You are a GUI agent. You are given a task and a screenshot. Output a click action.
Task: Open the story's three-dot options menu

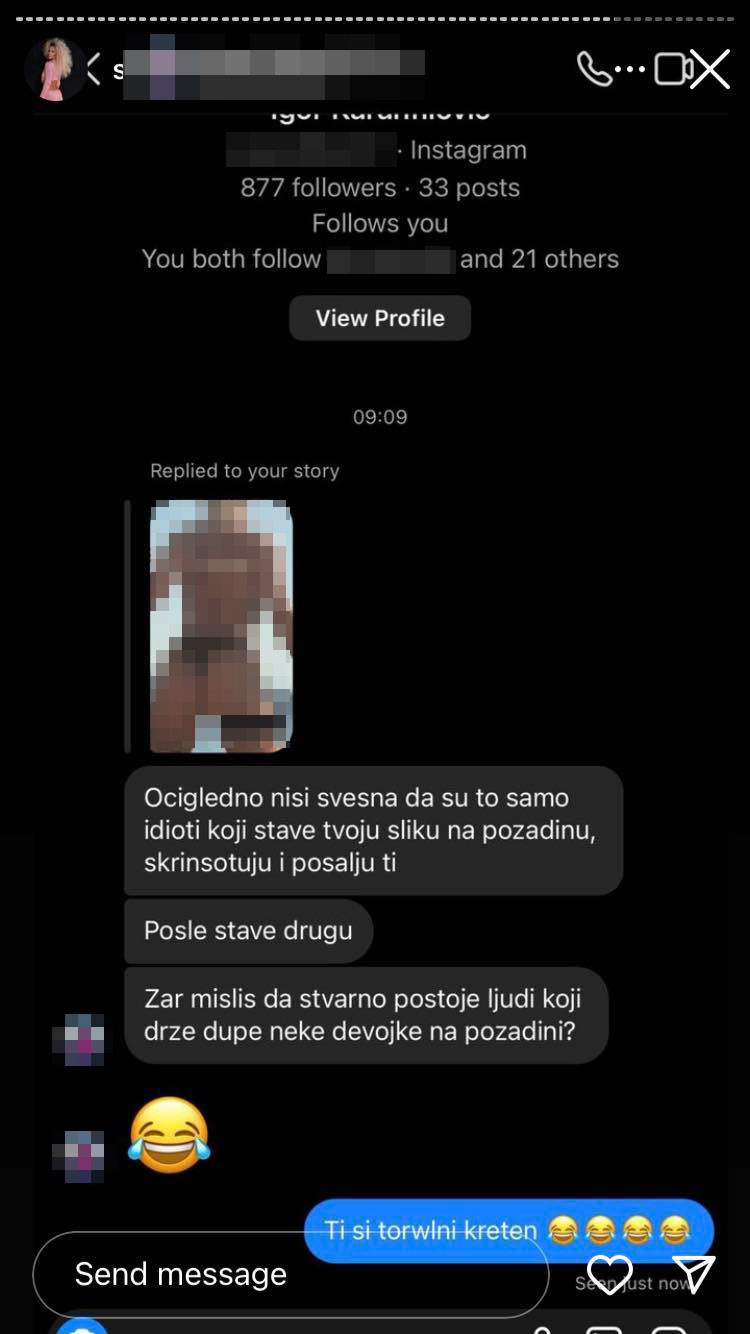(630, 69)
